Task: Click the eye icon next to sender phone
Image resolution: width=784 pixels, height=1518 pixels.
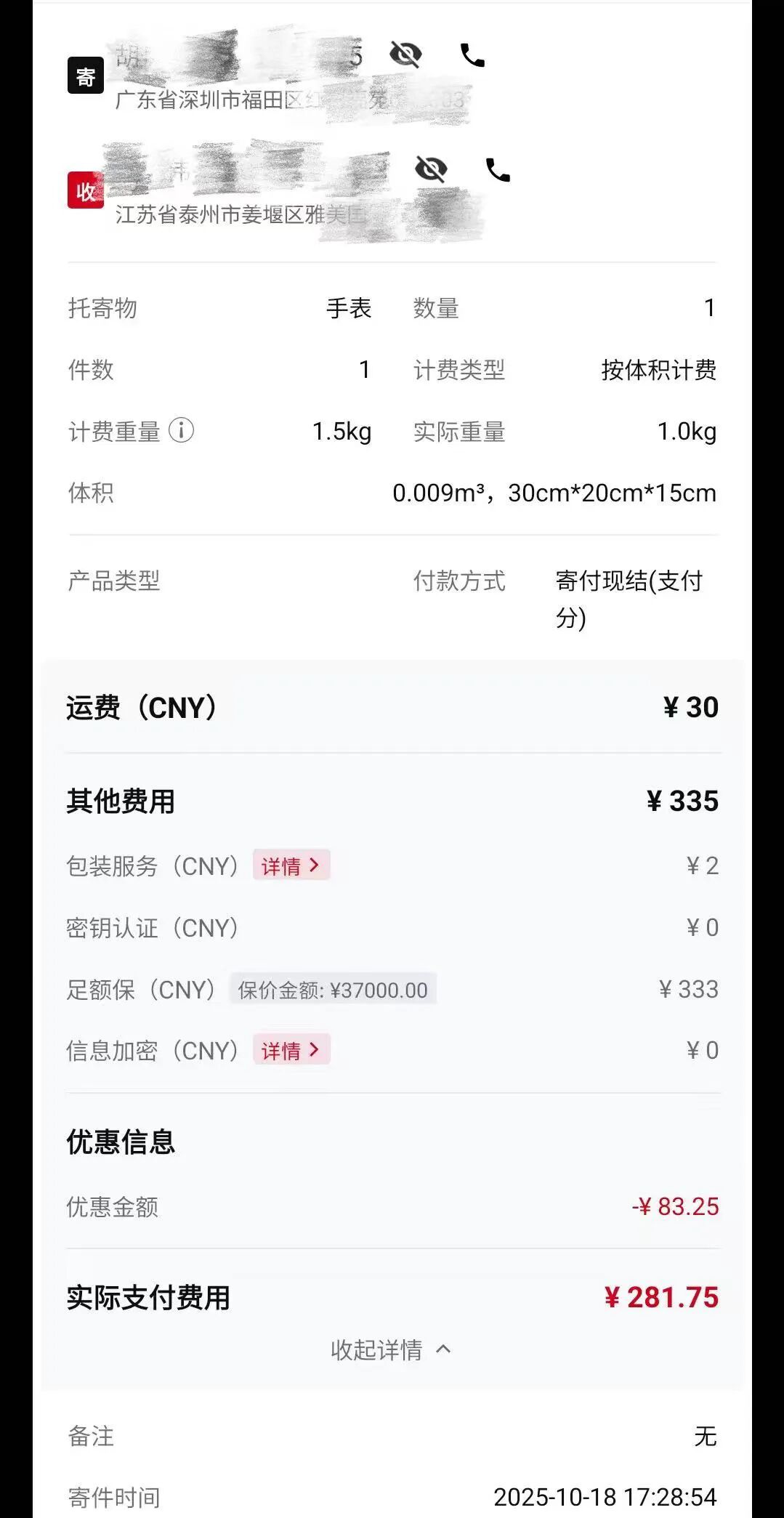Action: pyautogui.click(x=404, y=54)
